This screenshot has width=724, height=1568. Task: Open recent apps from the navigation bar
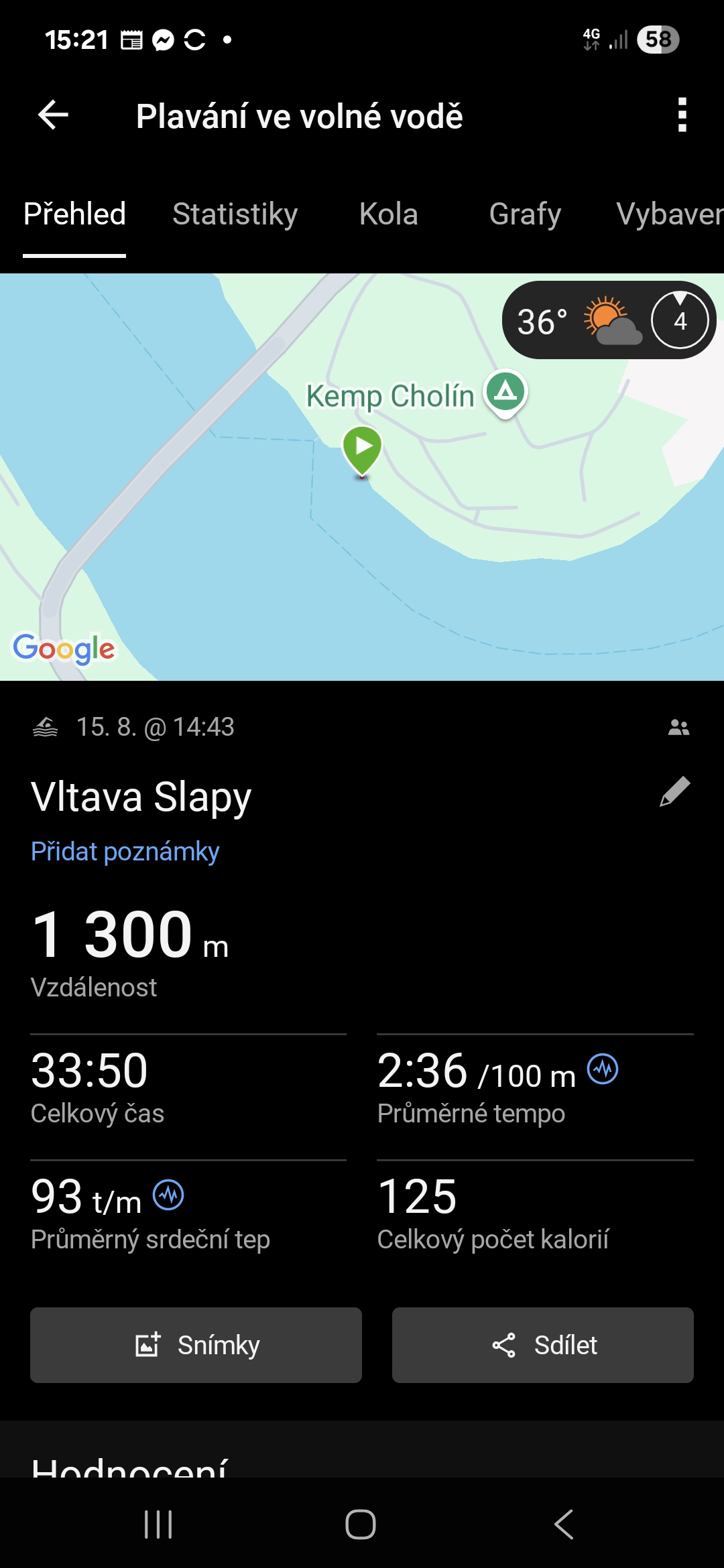tap(159, 1524)
